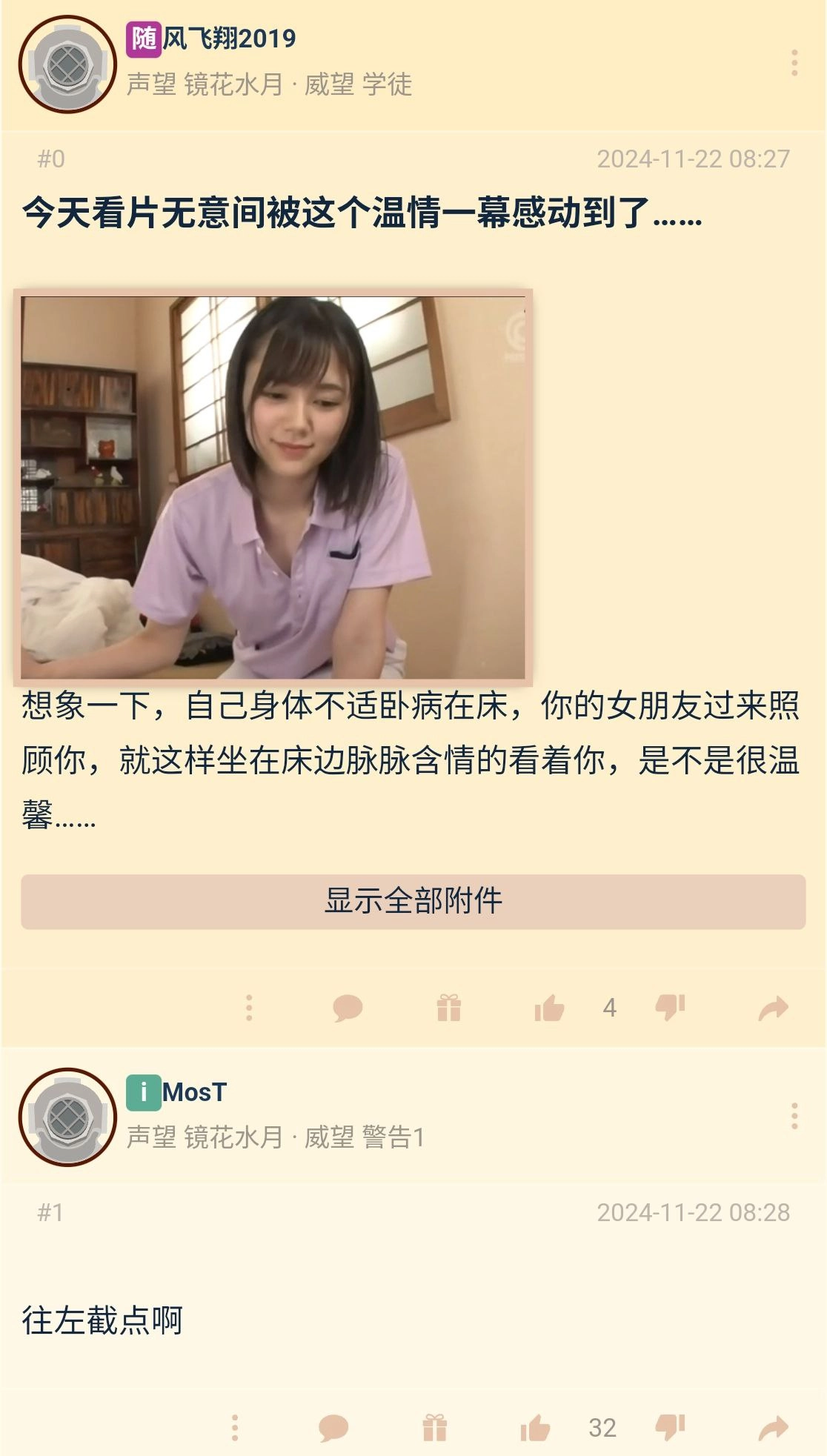The width and height of the screenshot is (827, 1456).
Task: Open 风飞翔2019's profile avatar
Action: coord(67,64)
